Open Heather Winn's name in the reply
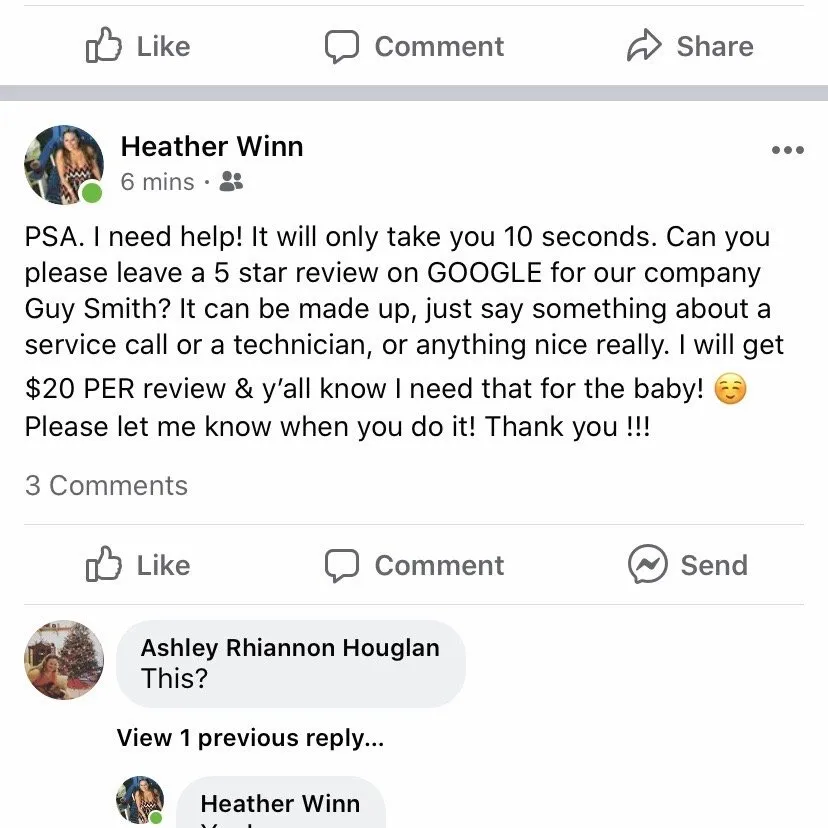 point(280,804)
